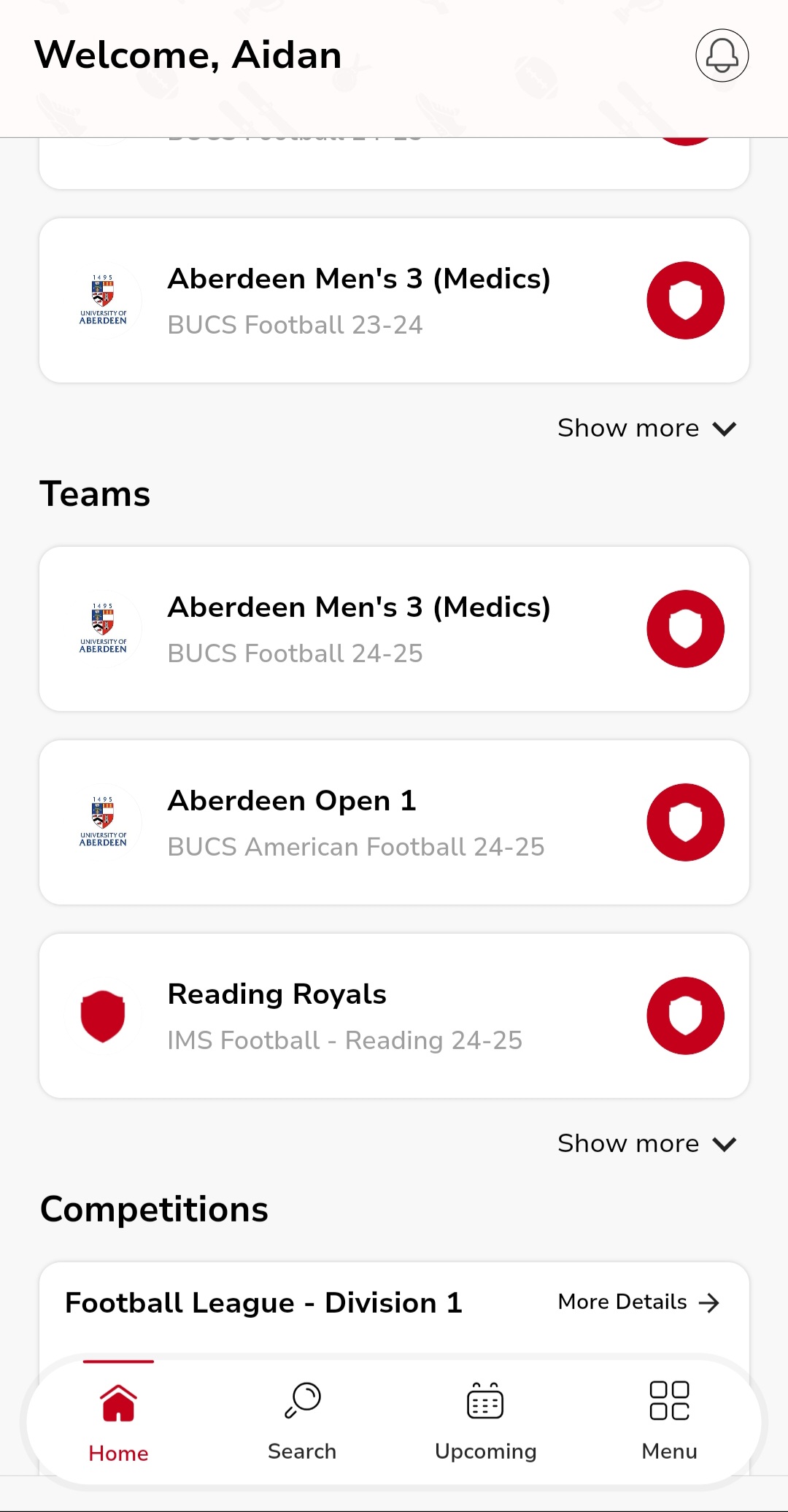788x1512 pixels.
Task: Open More Details for Football League - Division 1
Action: [622, 1302]
